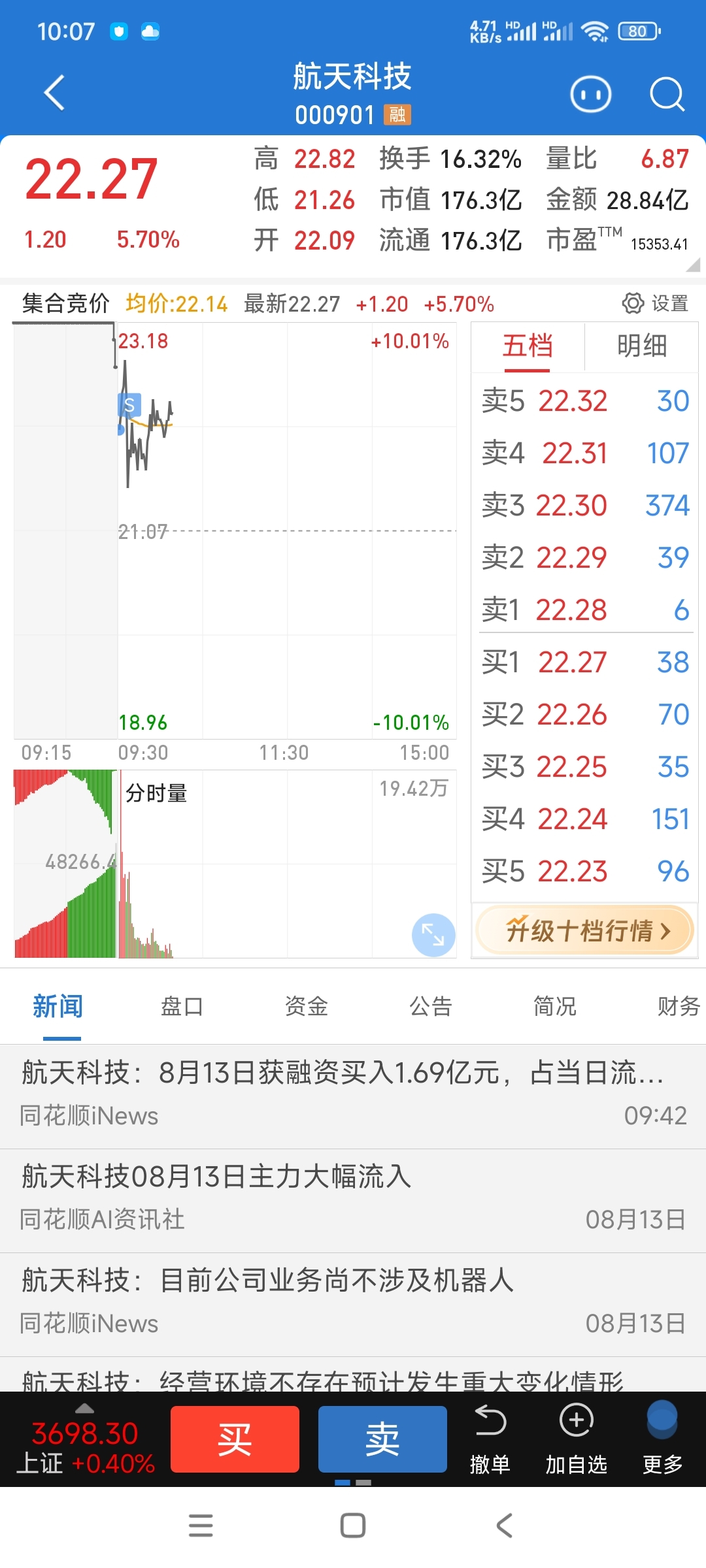Open search from the magnifier icon
Viewport: 706px width, 1568px height.
[x=667, y=95]
